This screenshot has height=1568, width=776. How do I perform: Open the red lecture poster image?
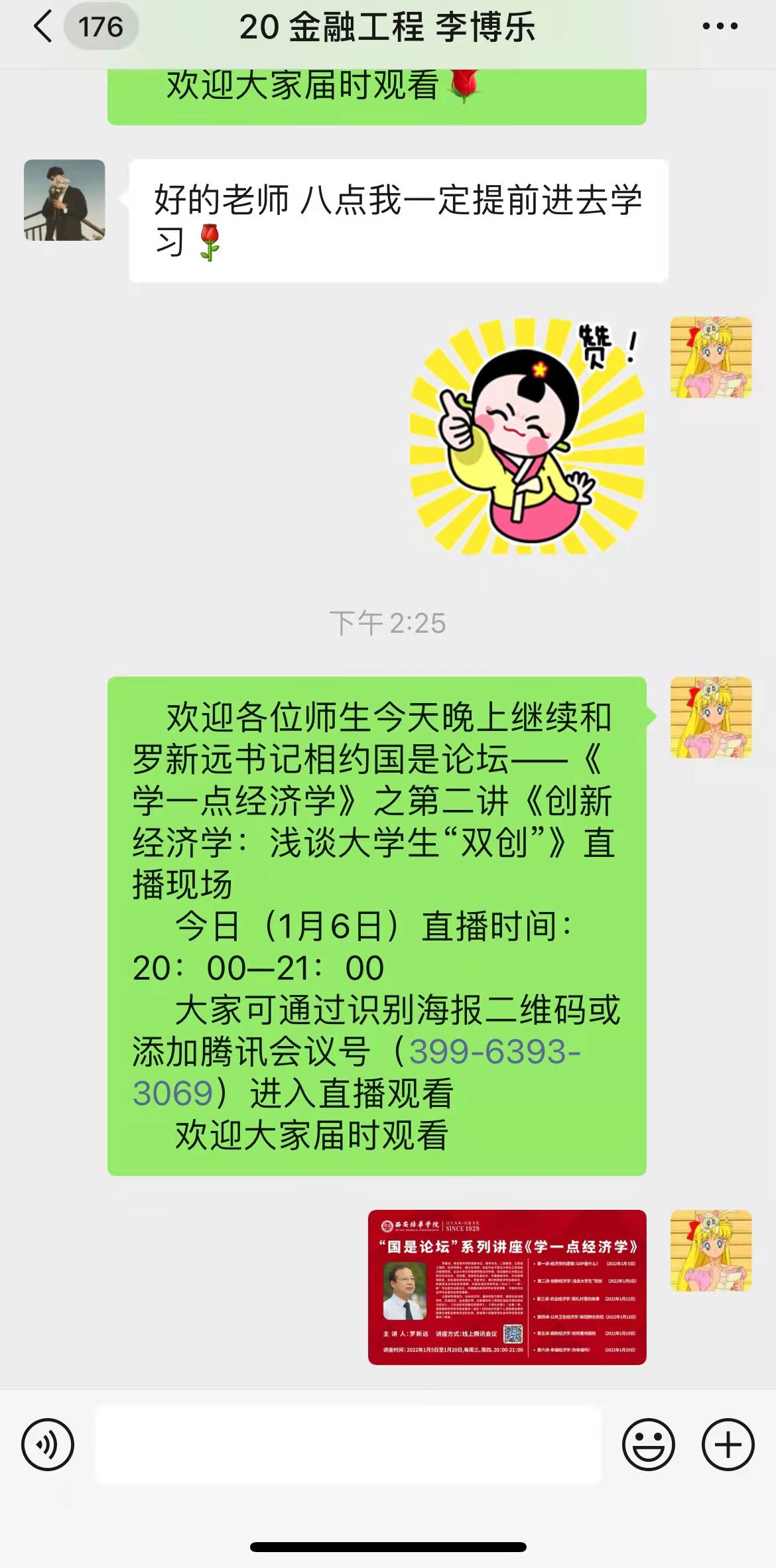[x=507, y=1287]
